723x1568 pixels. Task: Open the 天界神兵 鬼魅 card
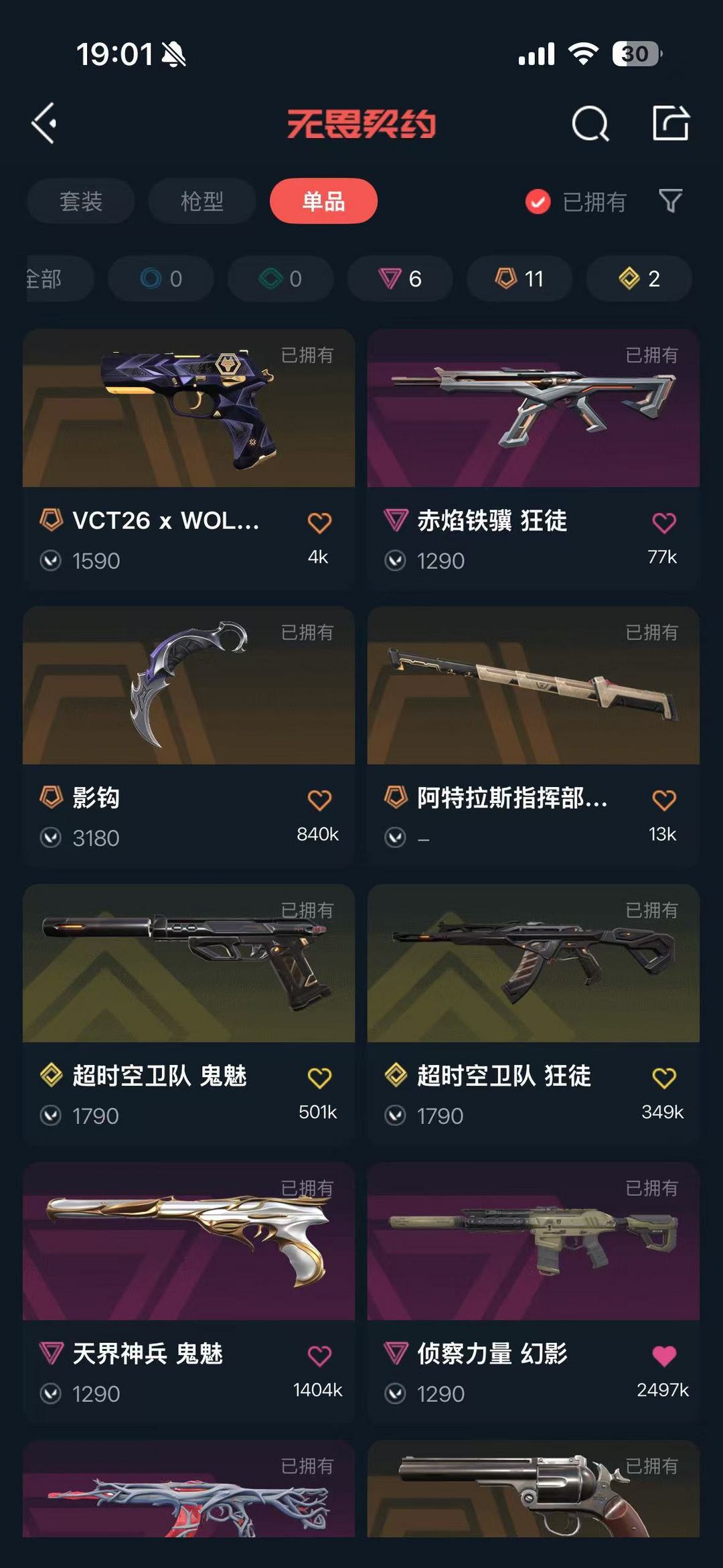tap(189, 1293)
